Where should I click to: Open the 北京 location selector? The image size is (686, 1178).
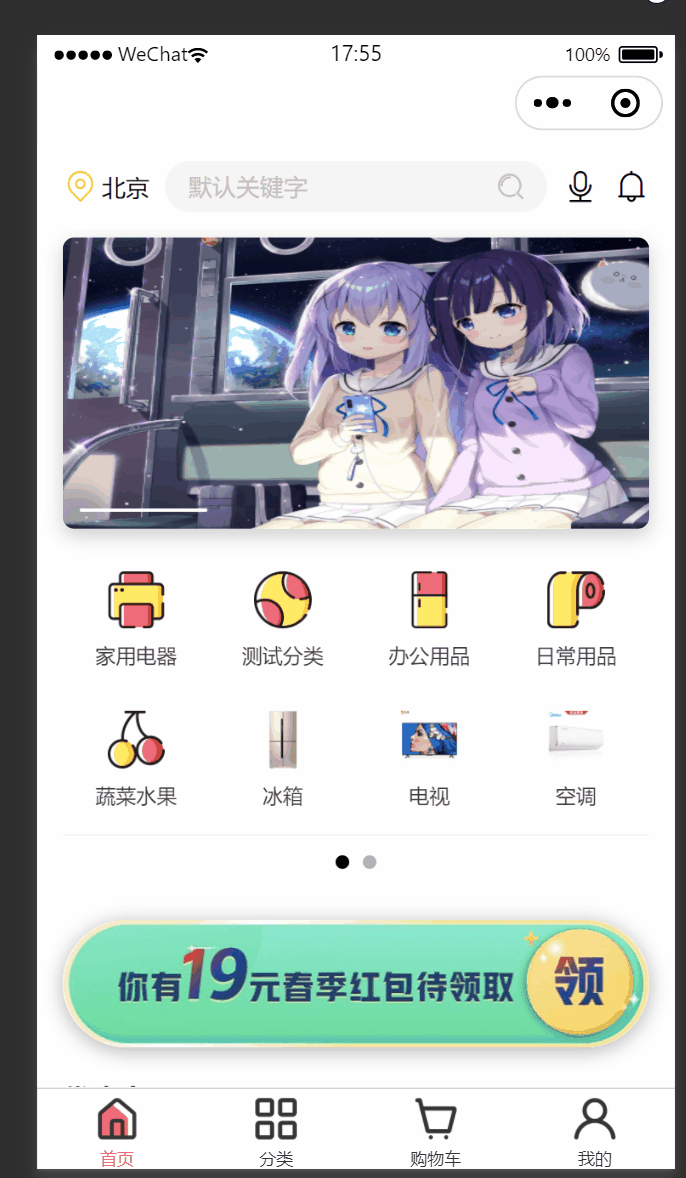108,187
